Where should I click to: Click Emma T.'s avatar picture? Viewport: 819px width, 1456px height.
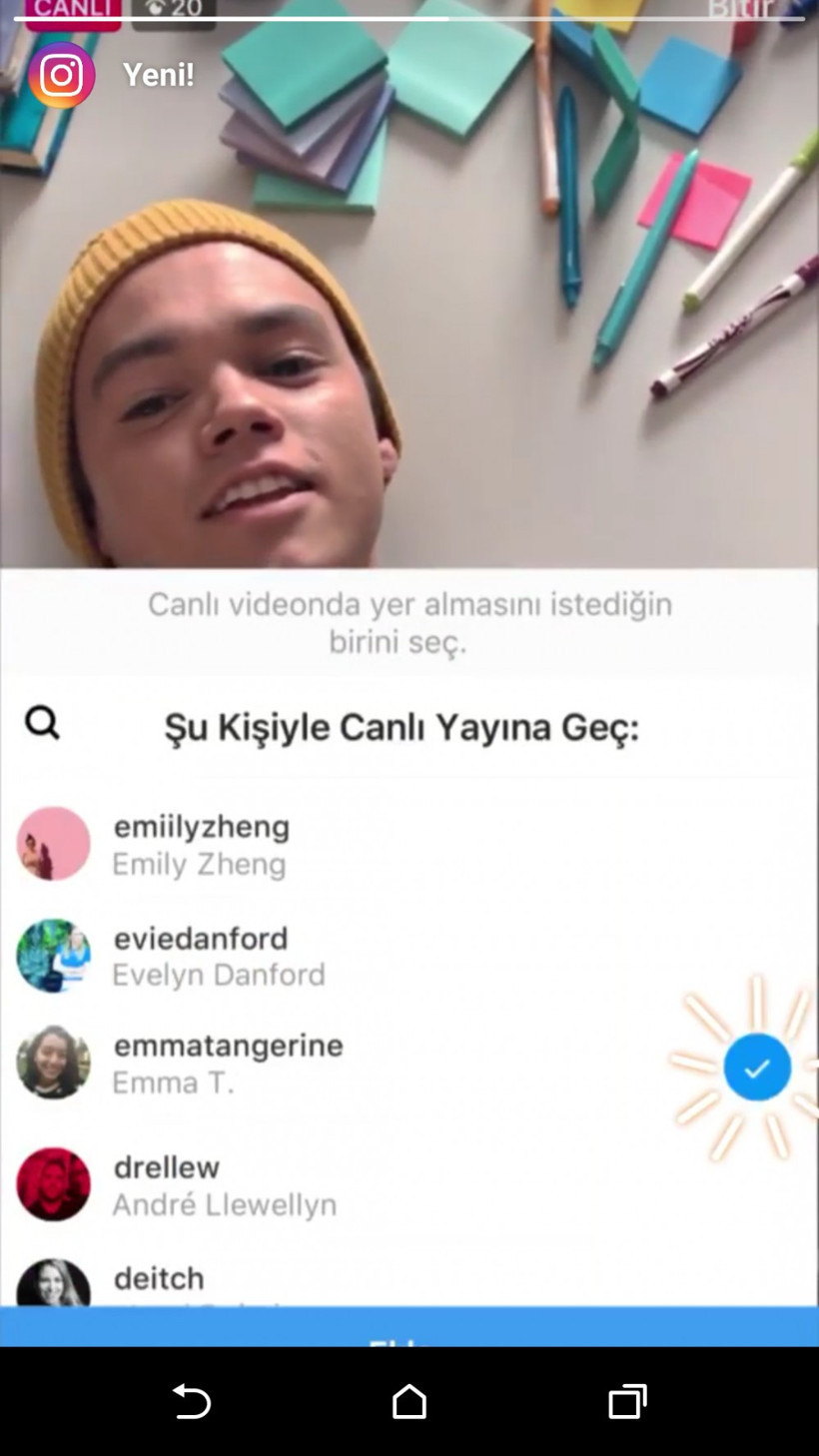point(53,1062)
